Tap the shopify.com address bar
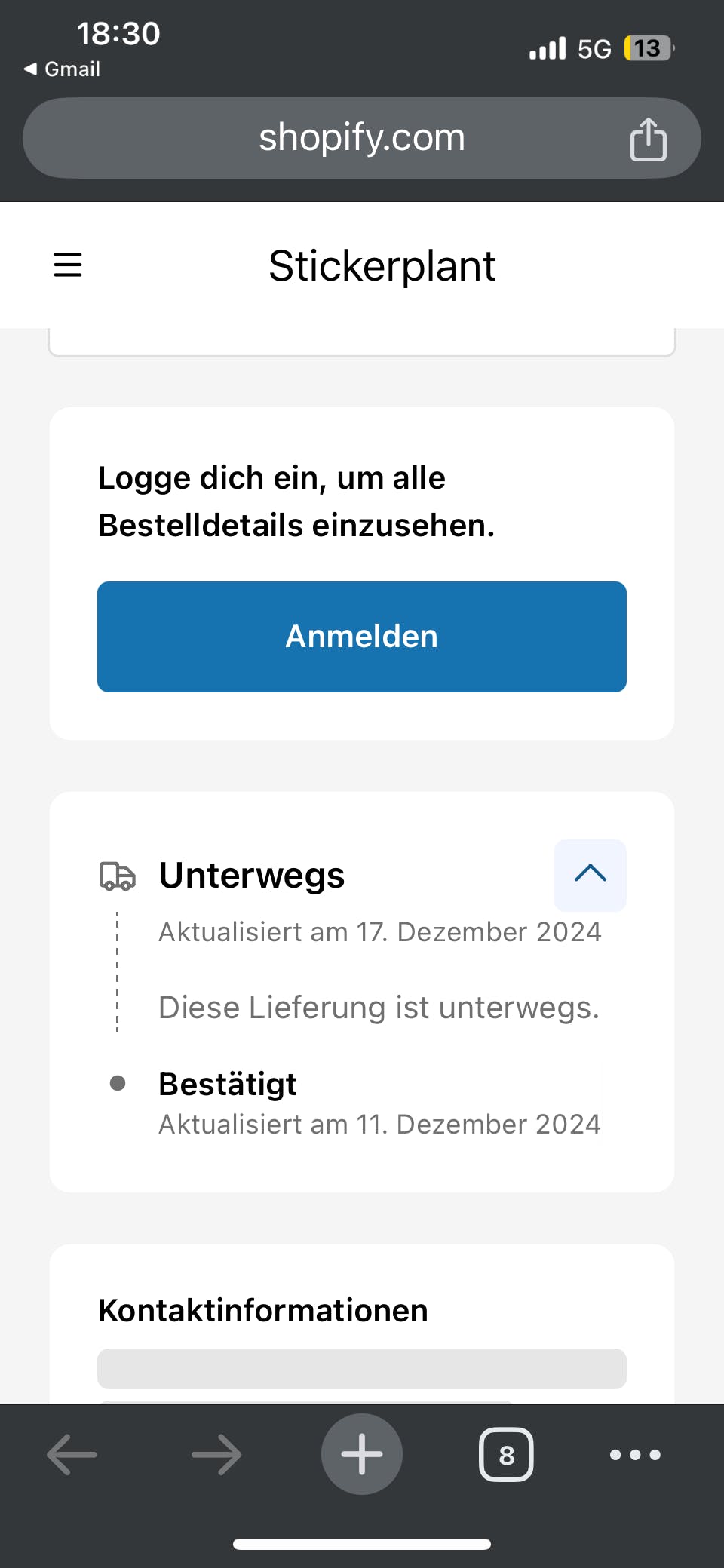Image resolution: width=724 pixels, height=1568 pixels. pyautogui.click(x=362, y=138)
